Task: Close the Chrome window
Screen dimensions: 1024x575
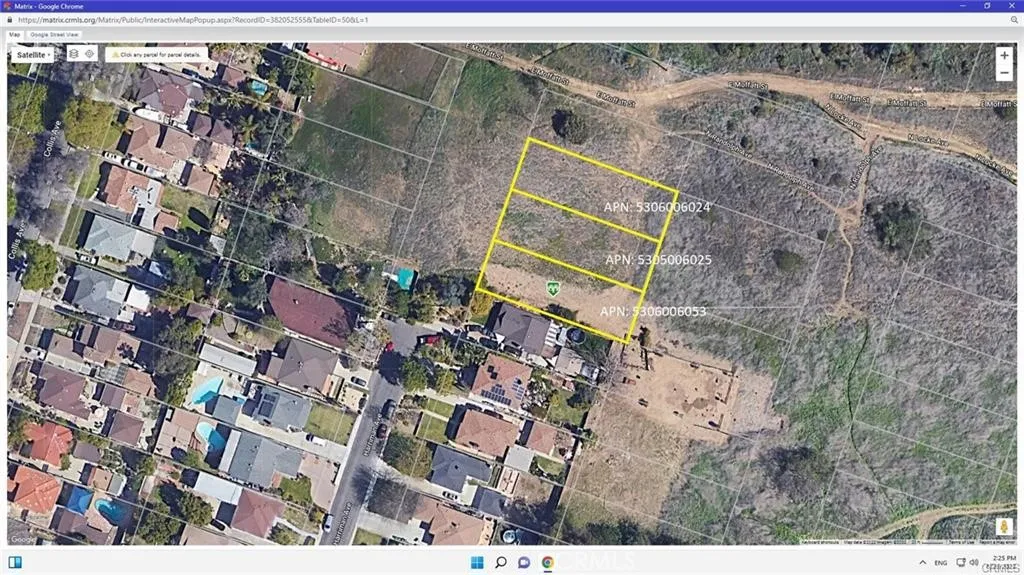Action: click(x=1011, y=5)
